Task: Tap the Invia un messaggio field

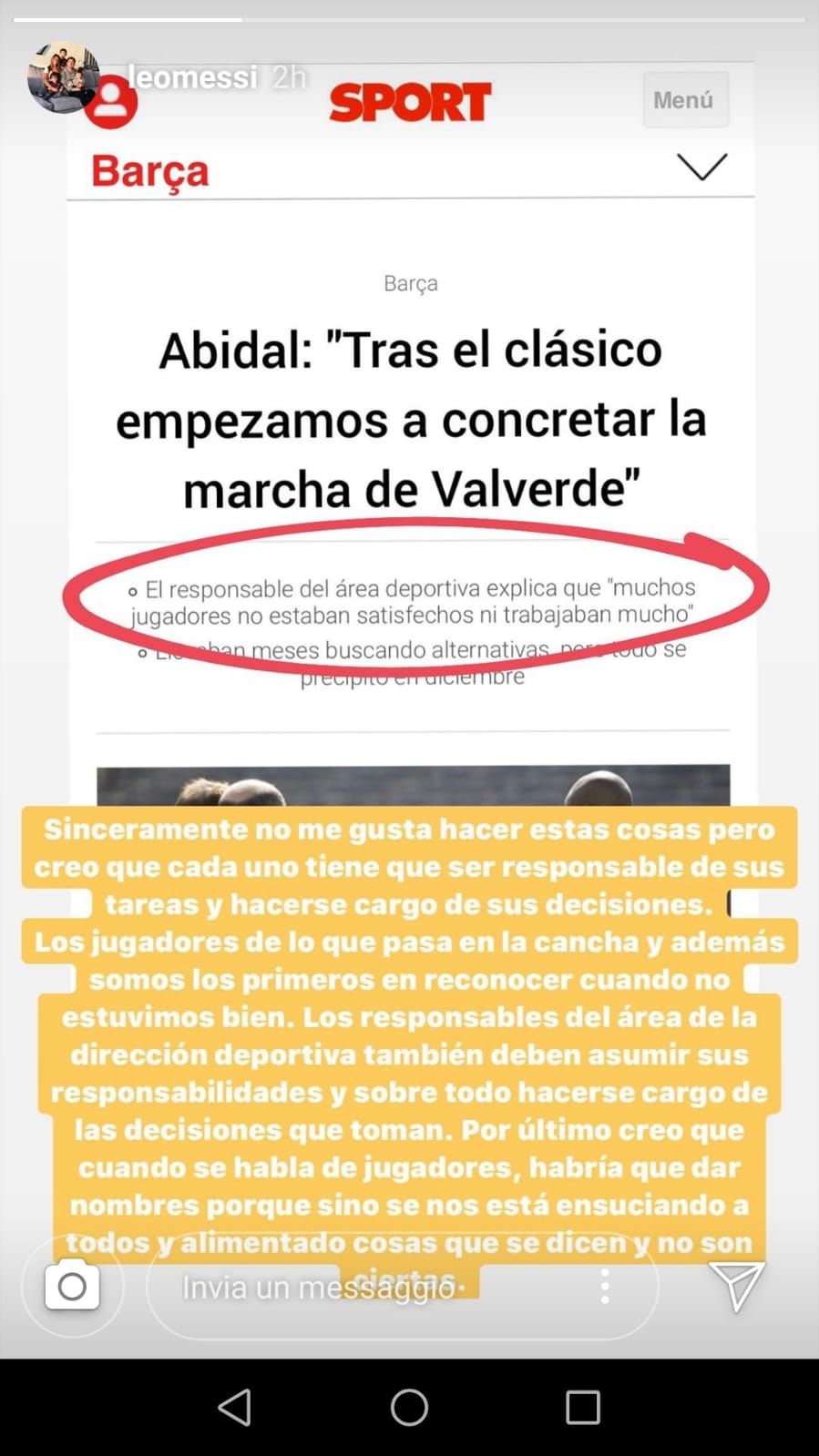Action: tap(364, 1288)
